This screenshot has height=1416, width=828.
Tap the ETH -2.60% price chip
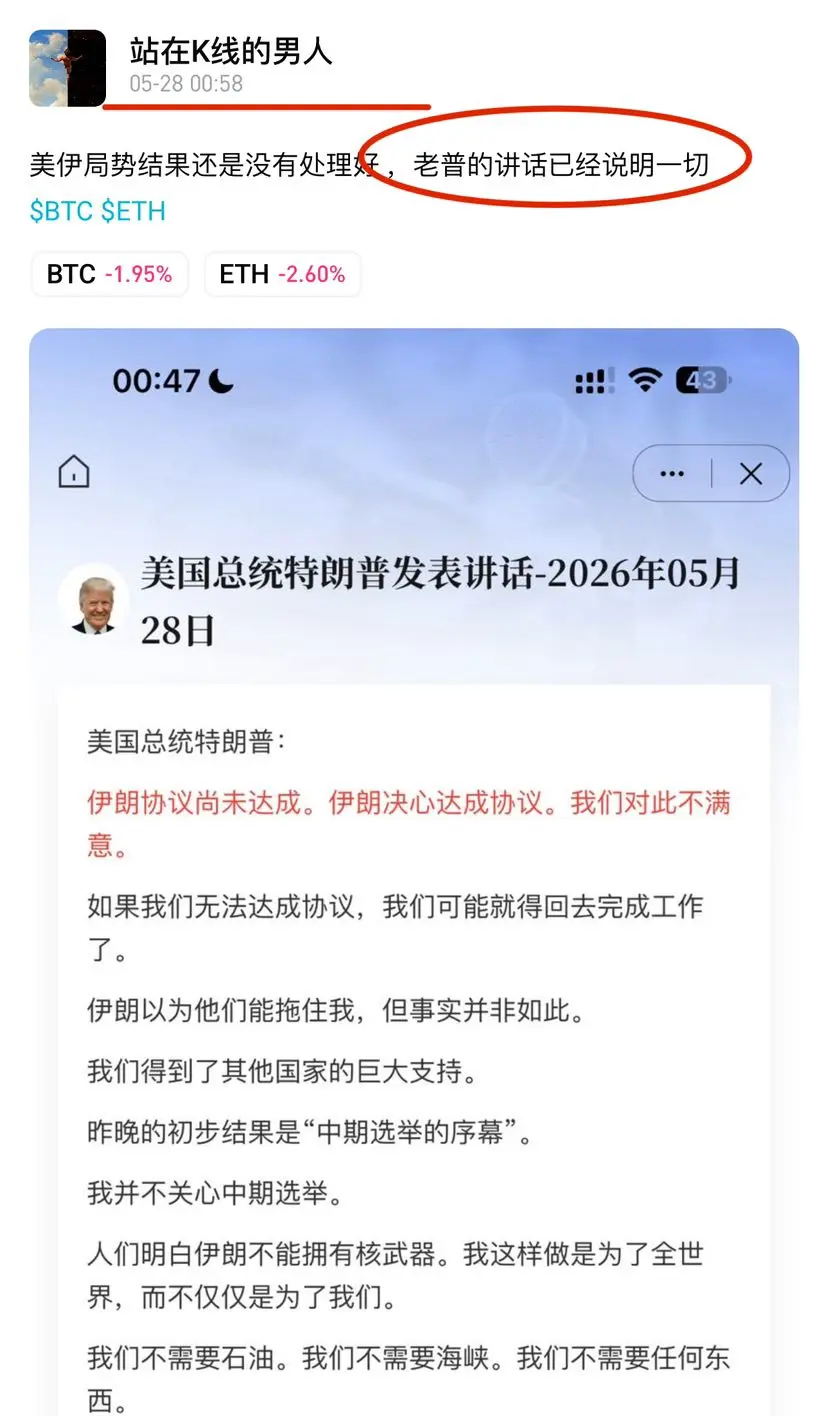point(282,274)
